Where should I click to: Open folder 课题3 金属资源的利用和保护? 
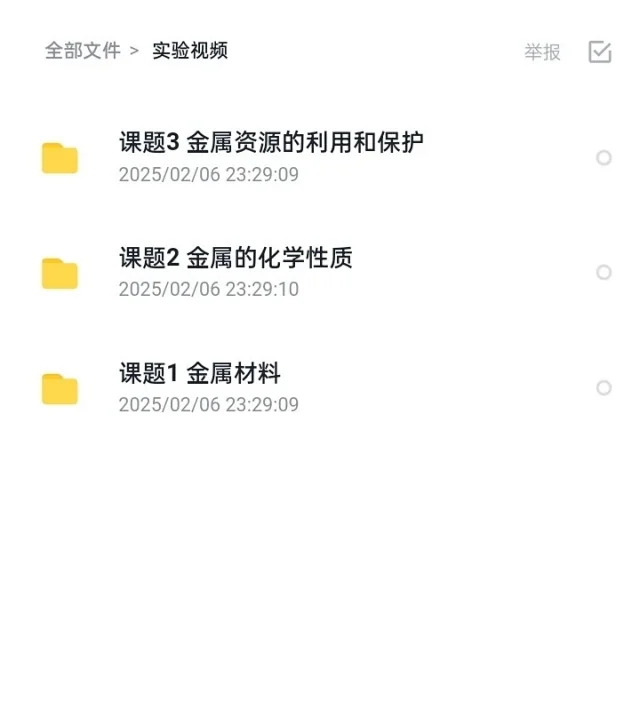pyautogui.click(x=270, y=143)
